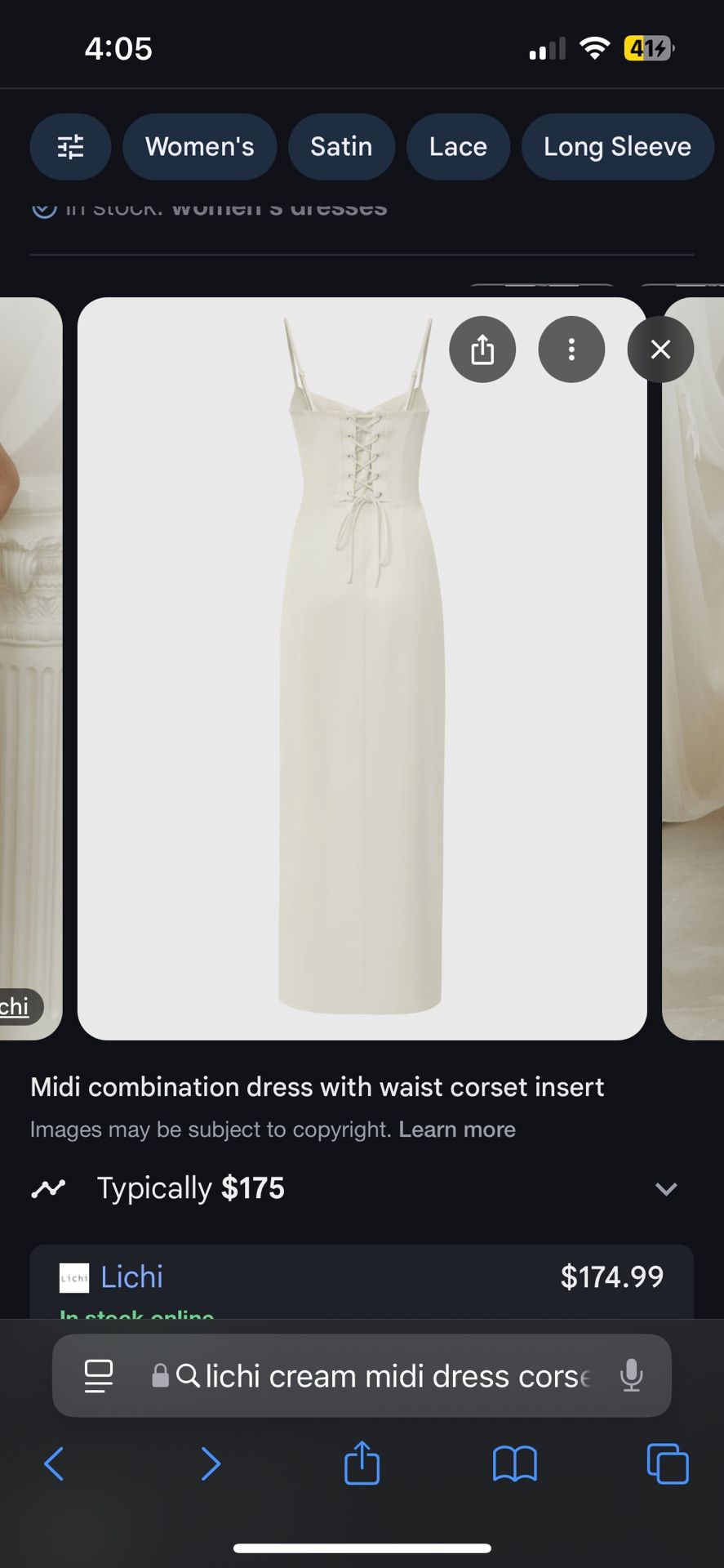The height and width of the screenshot is (1568, 724).
Task: Toggle the Long Sleeve filter
Action: [617, 147]
